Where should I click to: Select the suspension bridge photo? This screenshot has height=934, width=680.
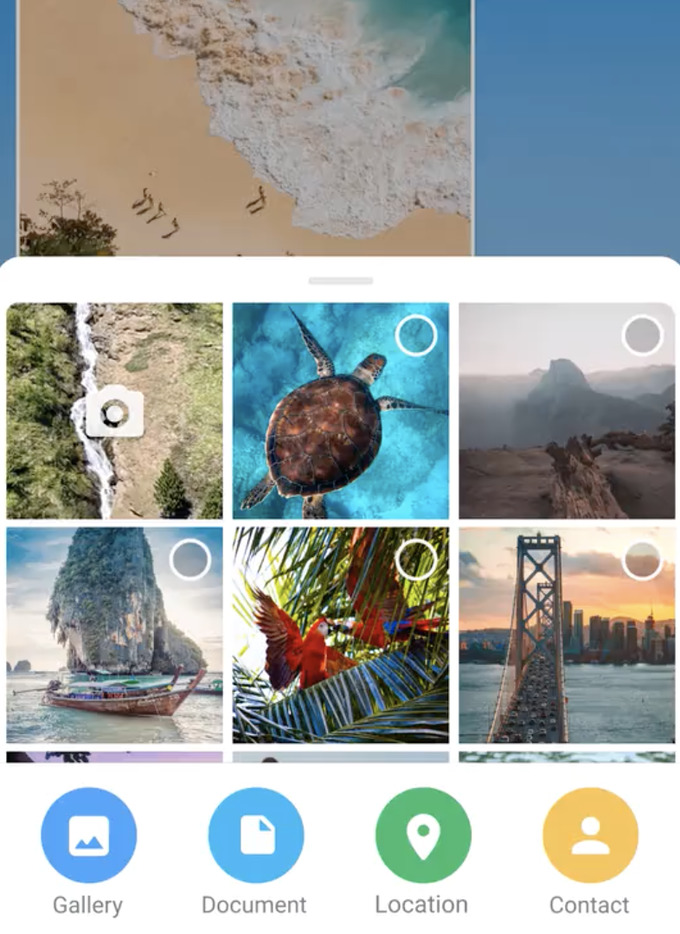coord(642,561)
